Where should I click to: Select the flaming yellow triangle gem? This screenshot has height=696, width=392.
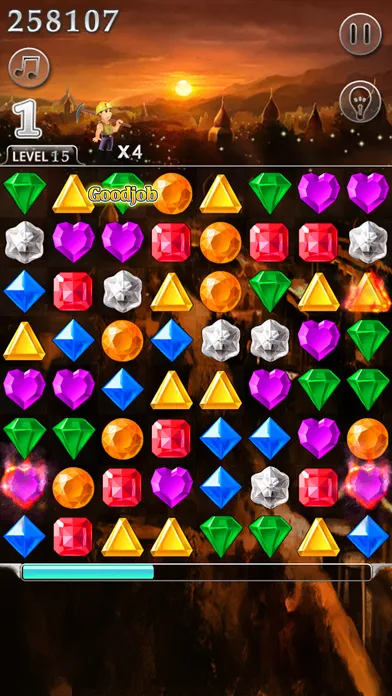tap(368, 293)
